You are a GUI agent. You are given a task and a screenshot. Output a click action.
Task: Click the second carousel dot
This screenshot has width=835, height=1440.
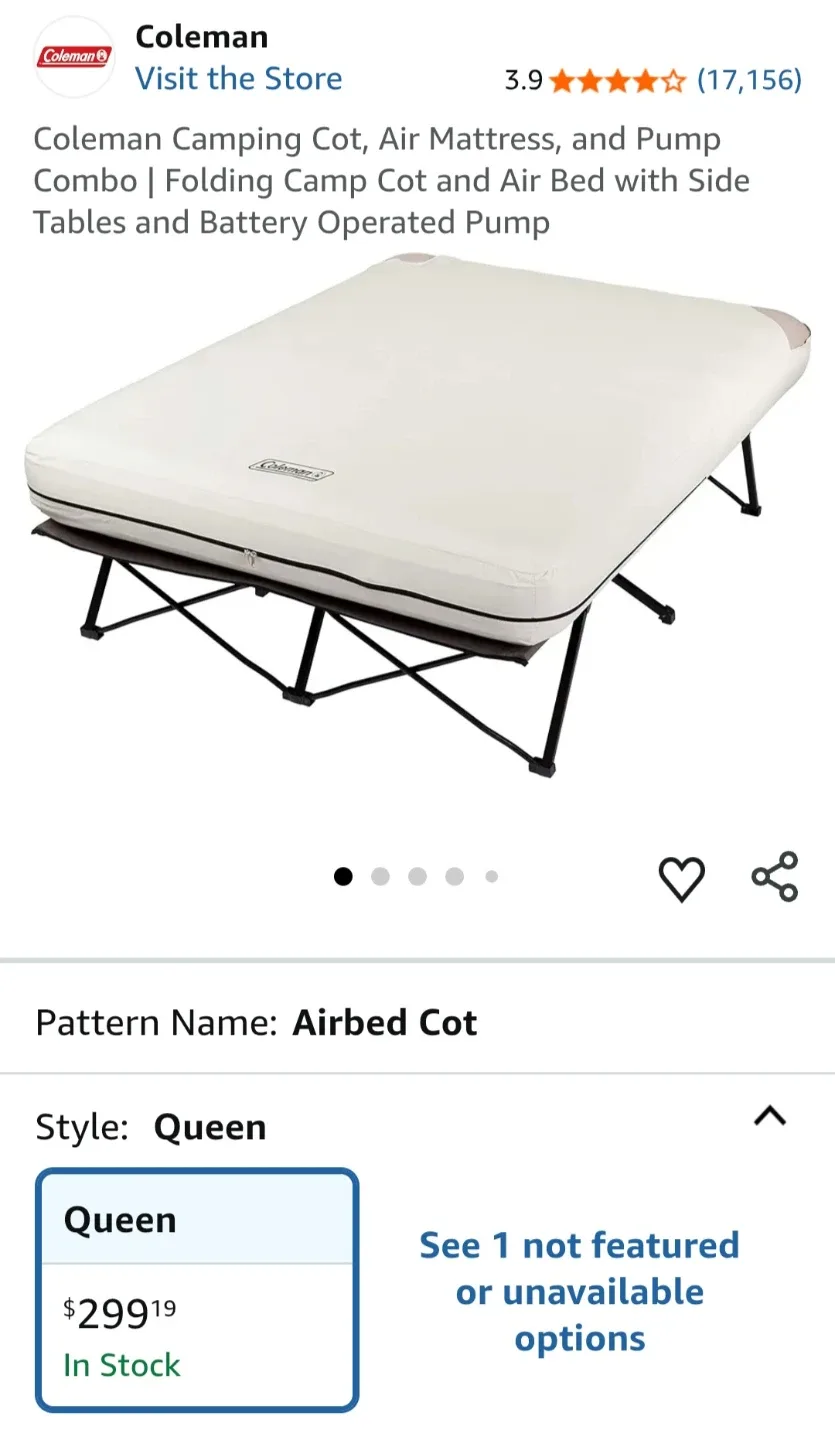[x=380, y=876]
